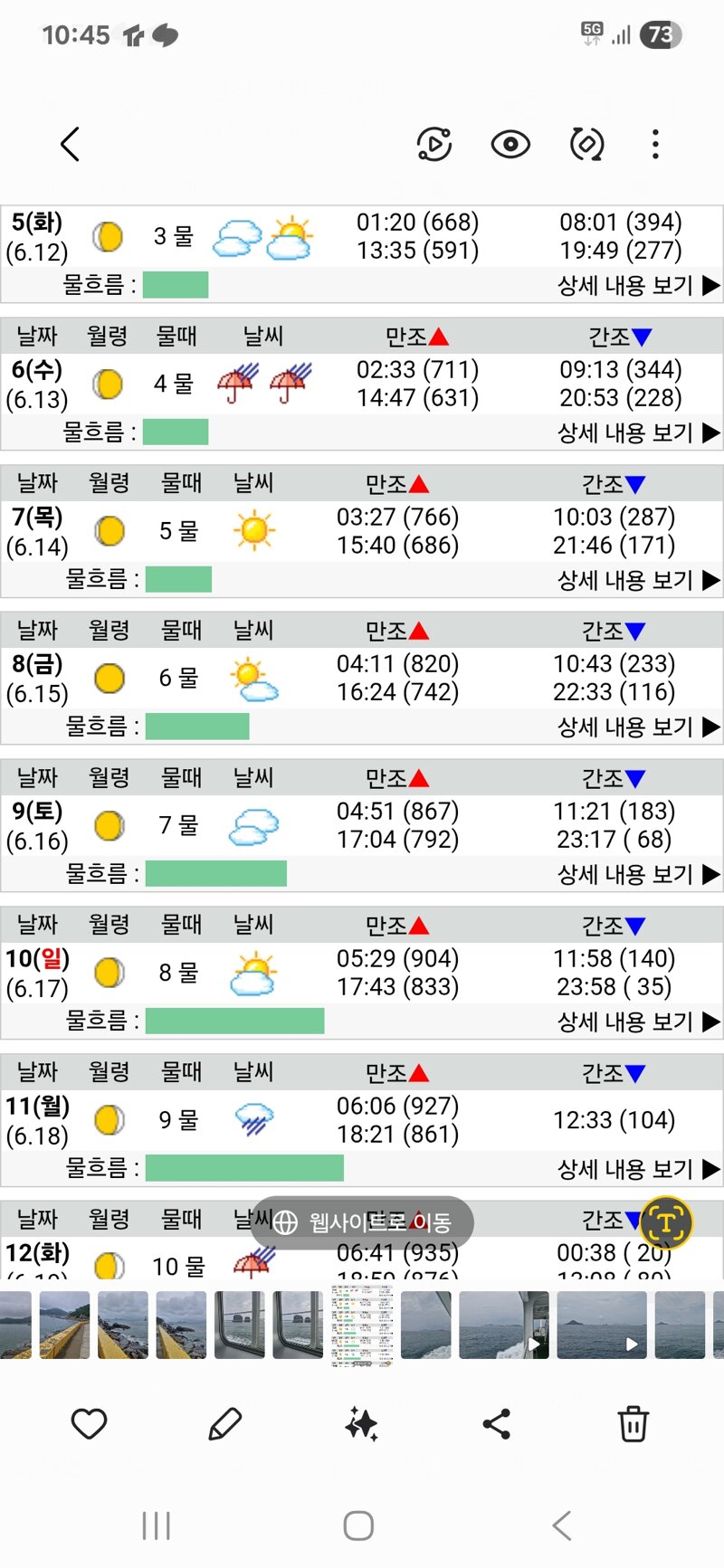
Task: Tap the yellow T text extraction button
Action: tap(666, 1222)
